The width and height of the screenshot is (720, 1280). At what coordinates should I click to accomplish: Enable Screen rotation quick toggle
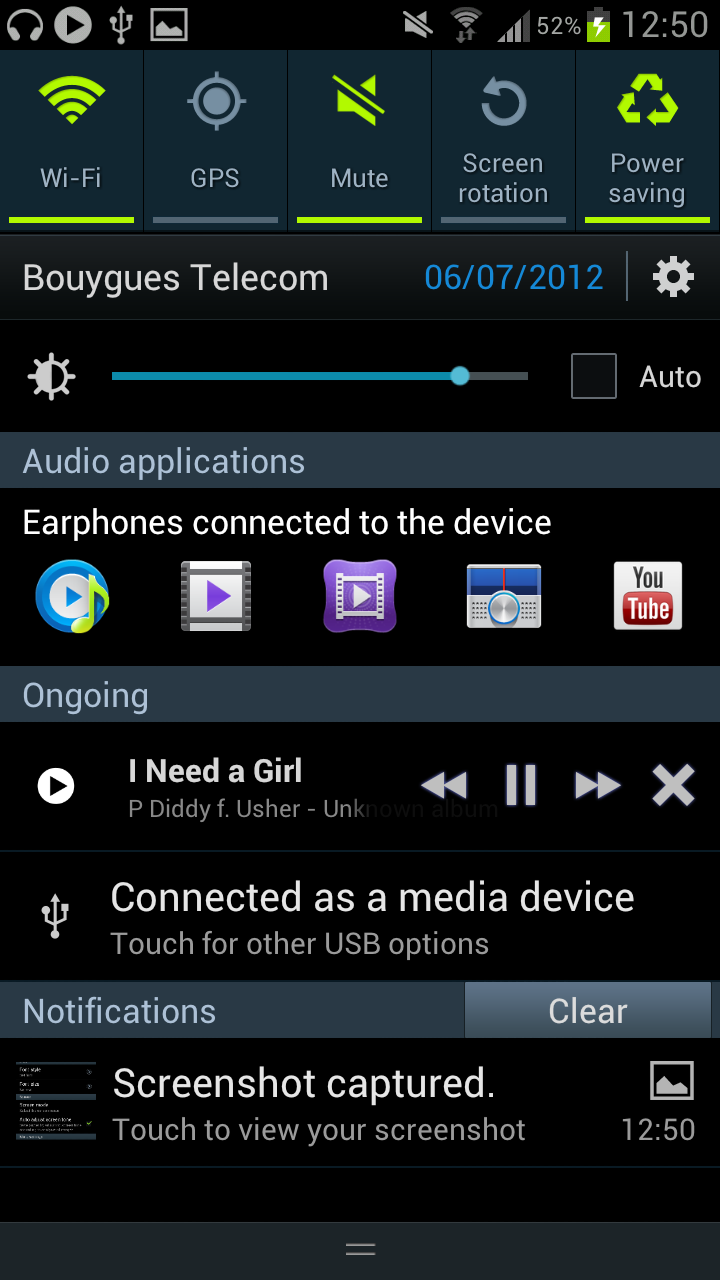click(x=503, y=140)
